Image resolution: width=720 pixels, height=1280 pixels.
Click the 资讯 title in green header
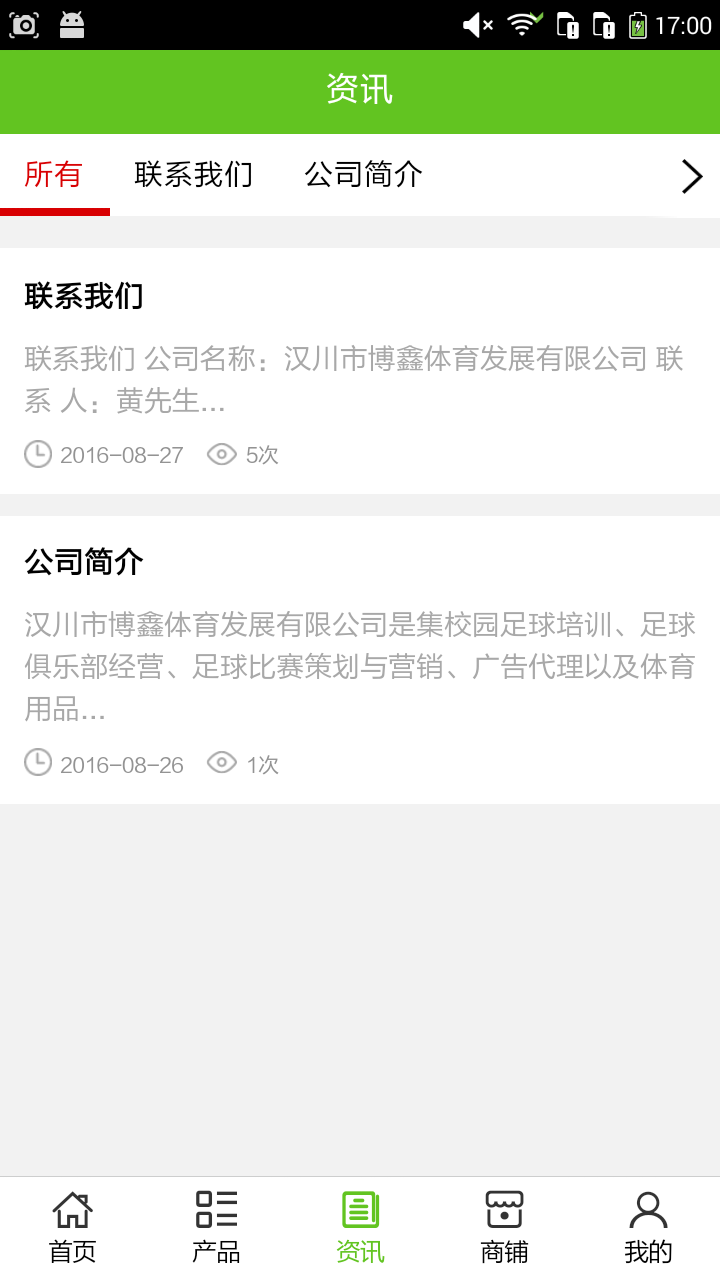pos(359,90)
